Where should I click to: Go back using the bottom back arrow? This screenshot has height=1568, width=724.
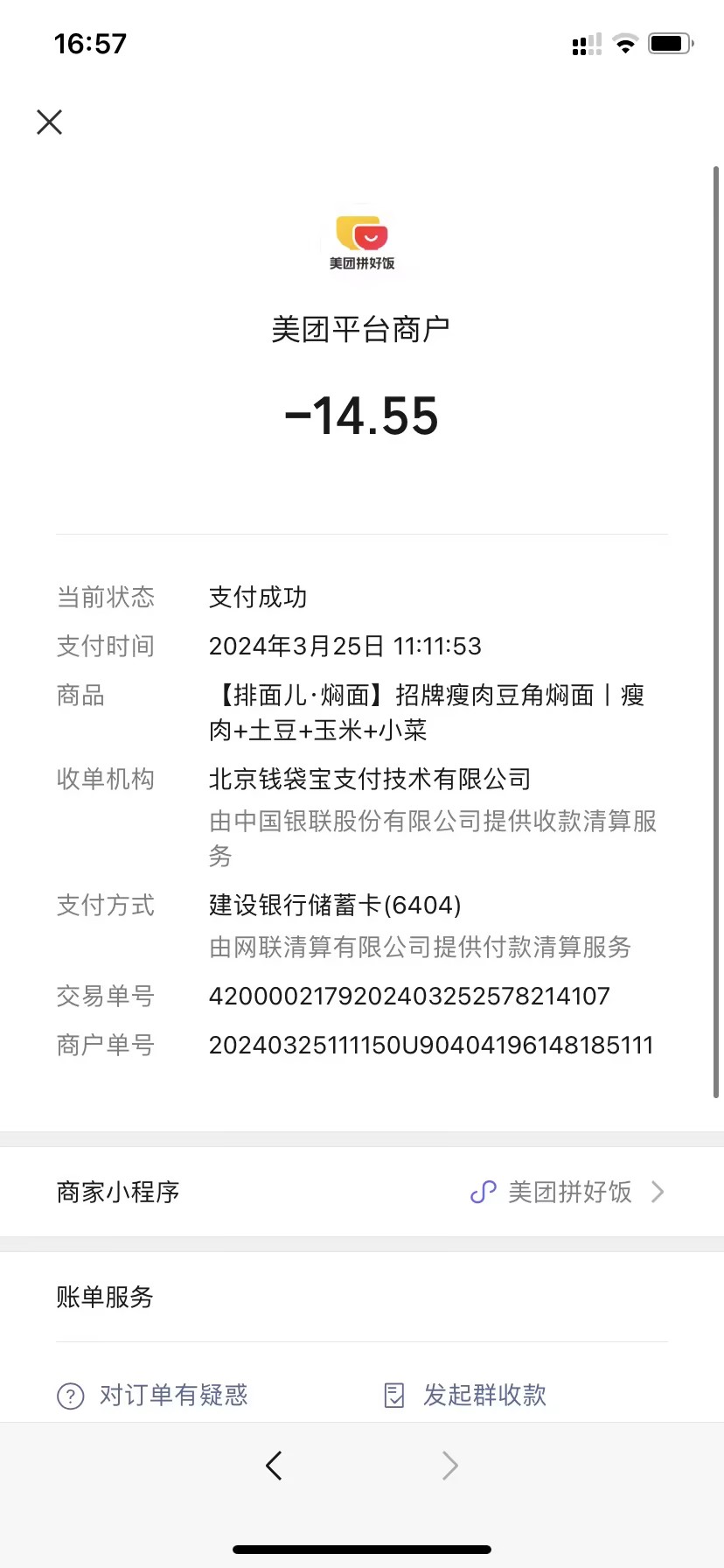[x=274, y=1466]
